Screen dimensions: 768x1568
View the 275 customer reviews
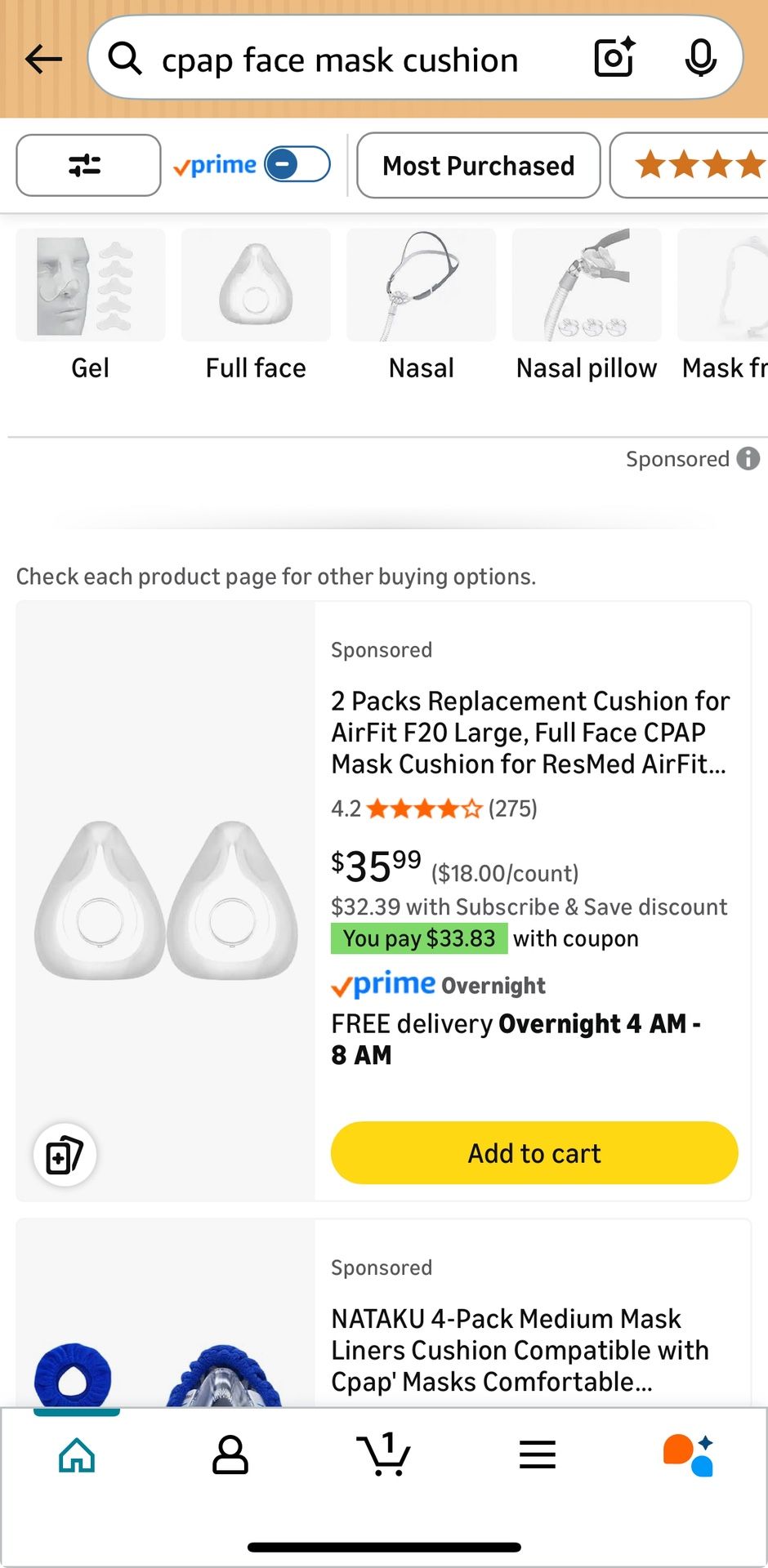[x=512, y=808]
